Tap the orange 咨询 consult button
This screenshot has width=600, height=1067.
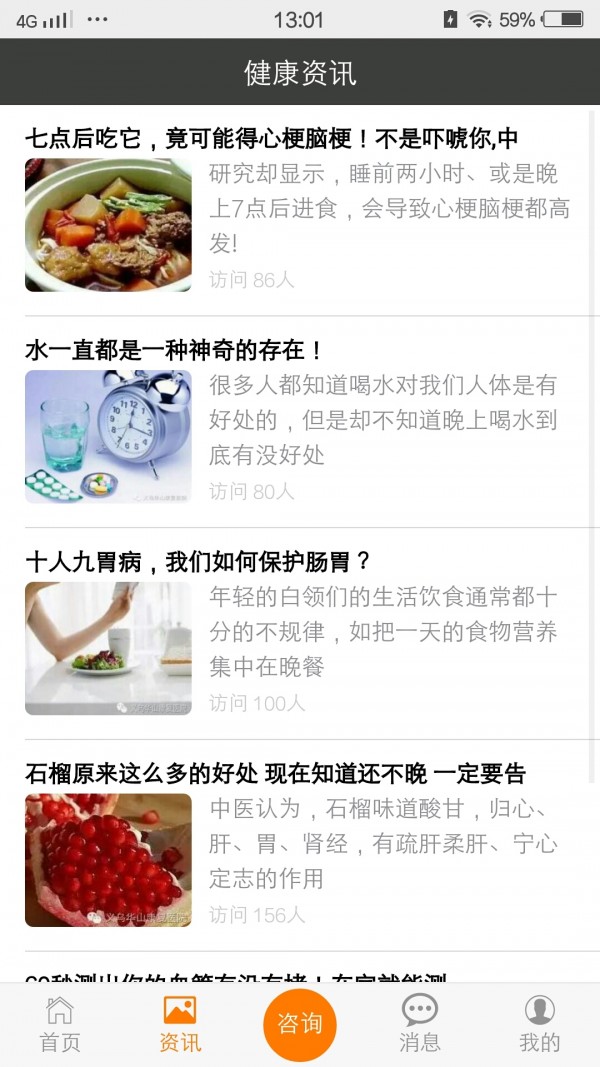300,1024
